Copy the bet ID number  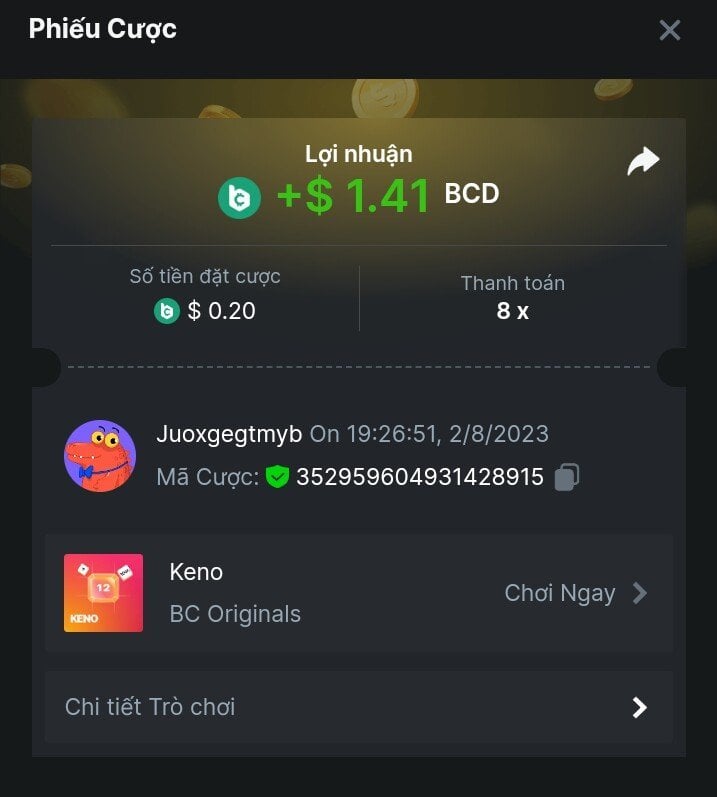[566, 477]
